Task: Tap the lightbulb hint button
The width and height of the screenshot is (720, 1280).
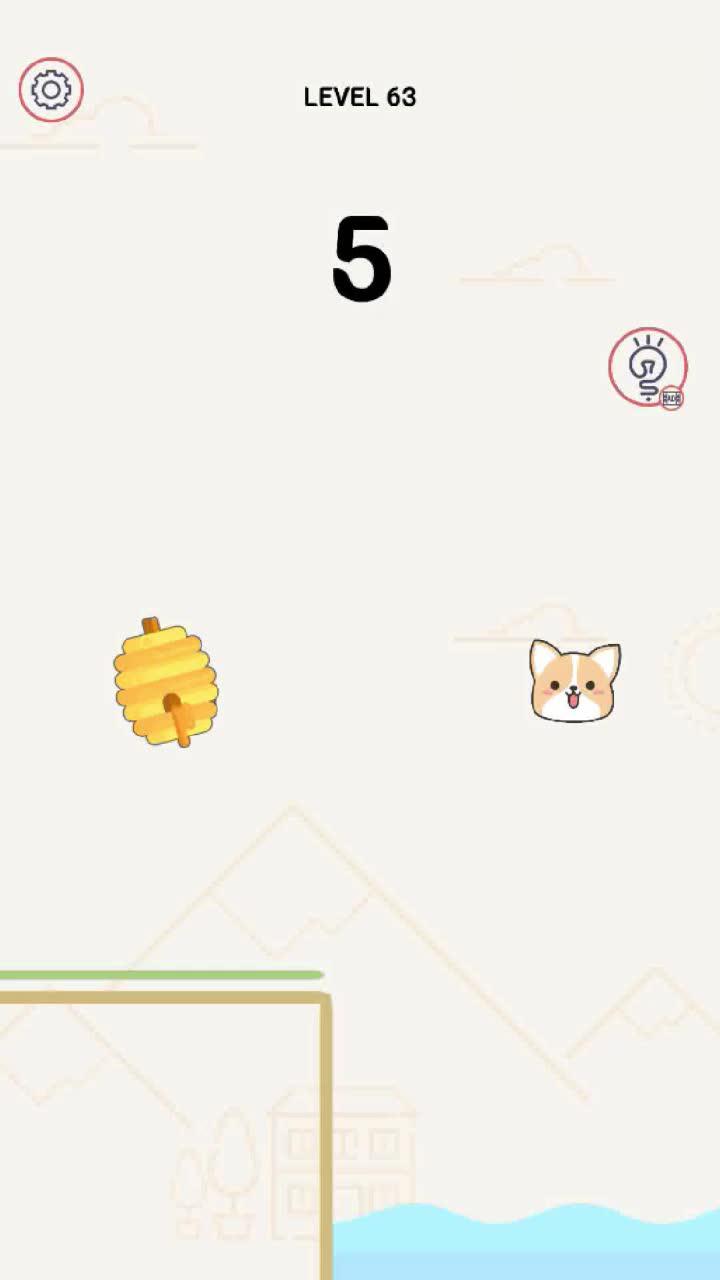Action: pos(648,366)
